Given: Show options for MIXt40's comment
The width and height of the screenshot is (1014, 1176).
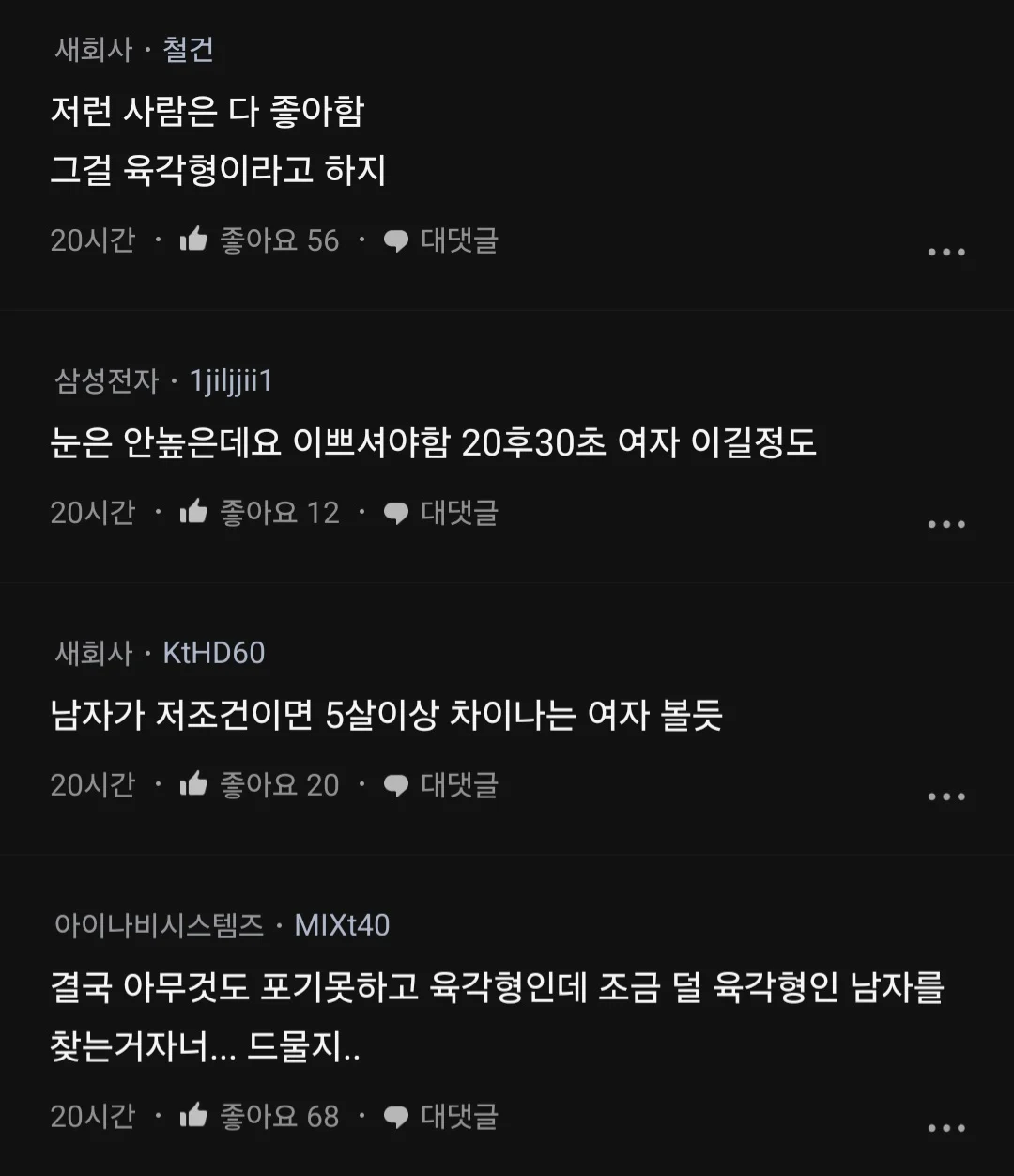Looking at the screenshot, I should coord(945,1128).
